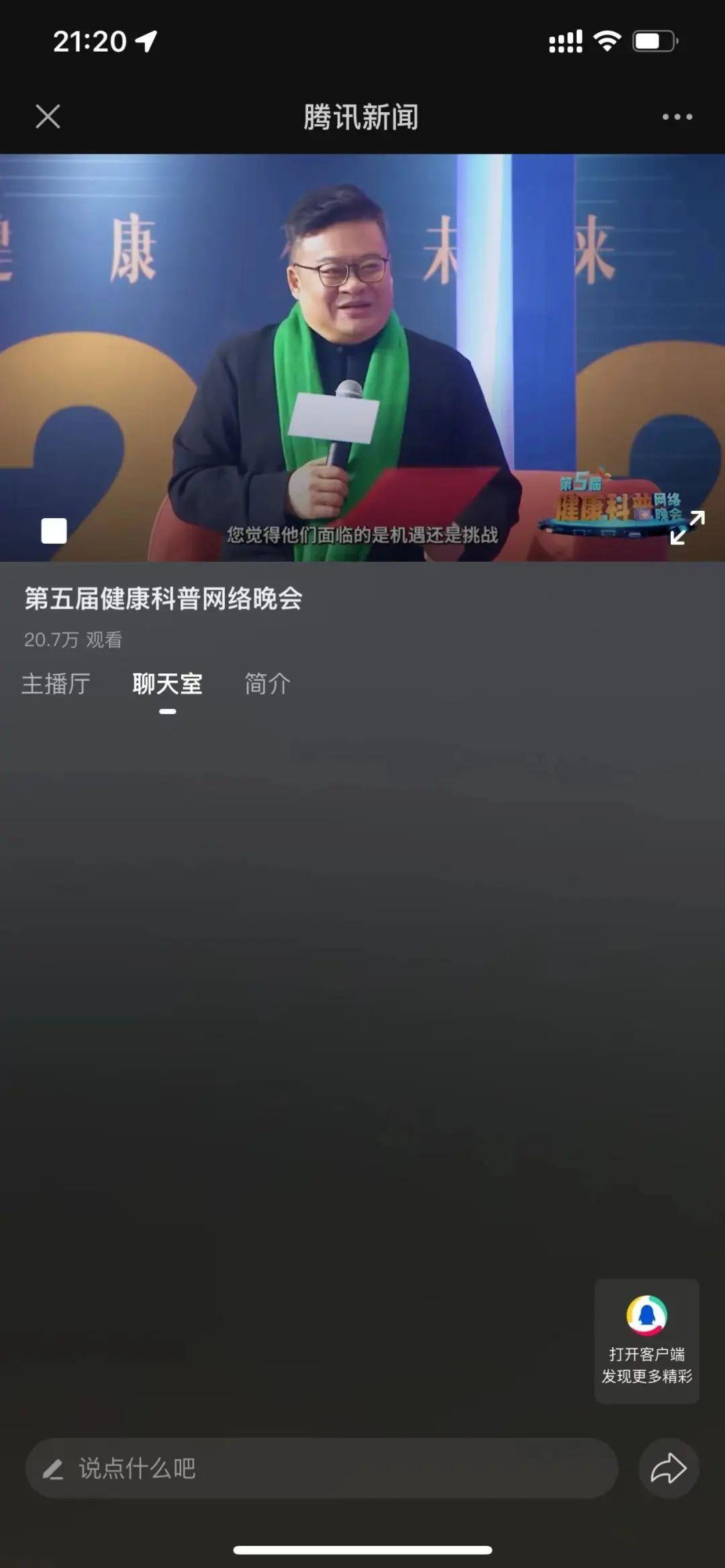Switch to the 主播厅 tab

pos(56,684)
